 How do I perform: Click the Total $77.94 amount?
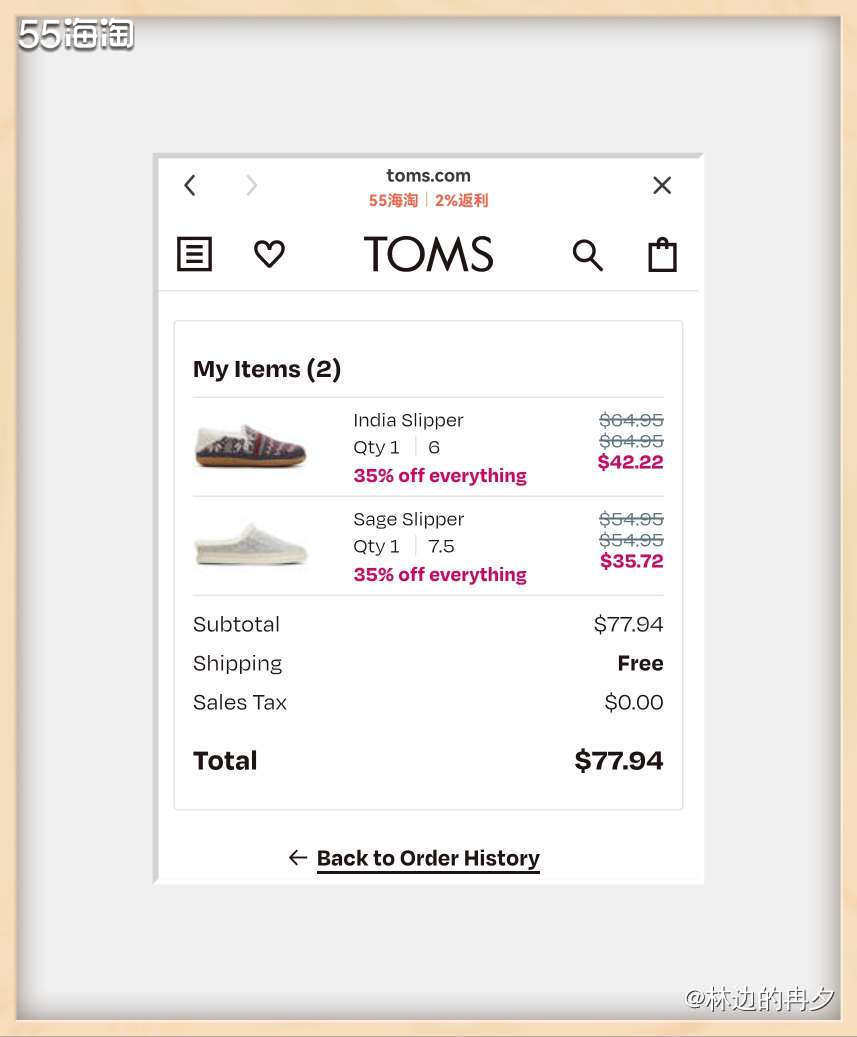[618, 760]
